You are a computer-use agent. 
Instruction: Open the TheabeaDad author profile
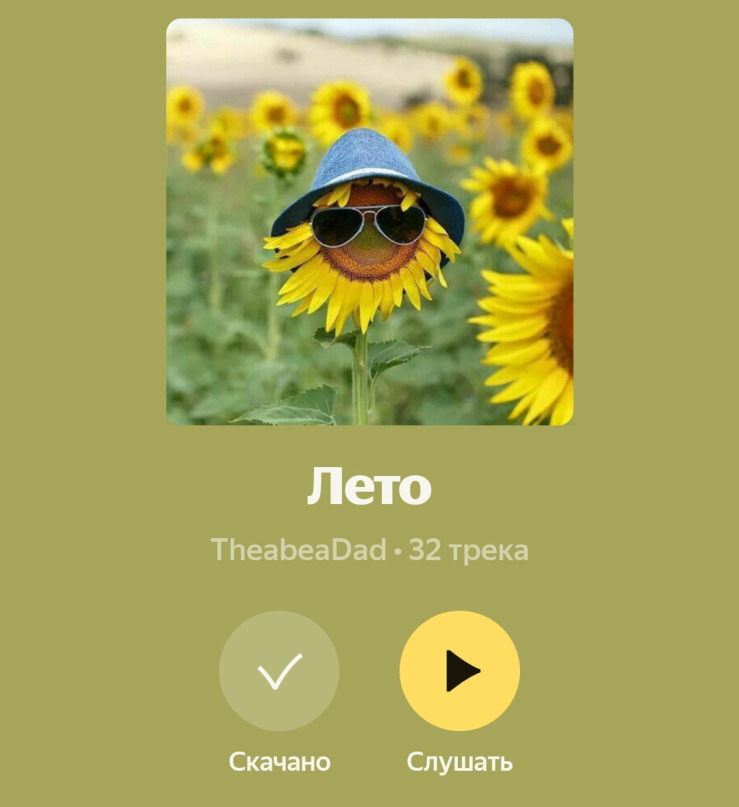(298, 550)
